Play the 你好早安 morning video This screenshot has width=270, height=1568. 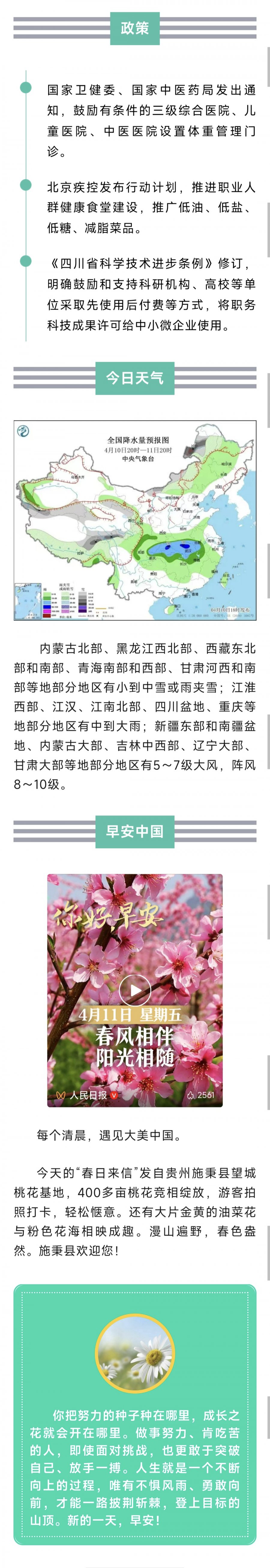(x=135, y=990)
